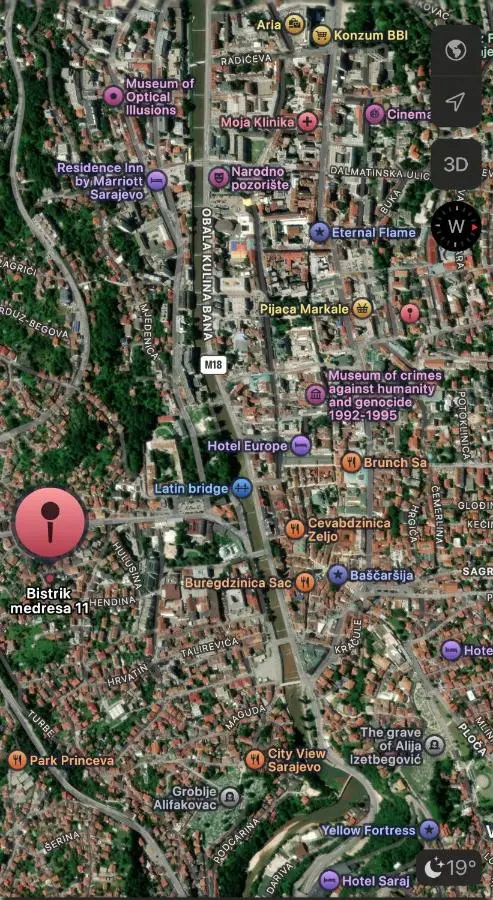This screenshot has height=900, width=493.
Task: Open Museum of Optical Illusions marker
Action: (114, 96)
